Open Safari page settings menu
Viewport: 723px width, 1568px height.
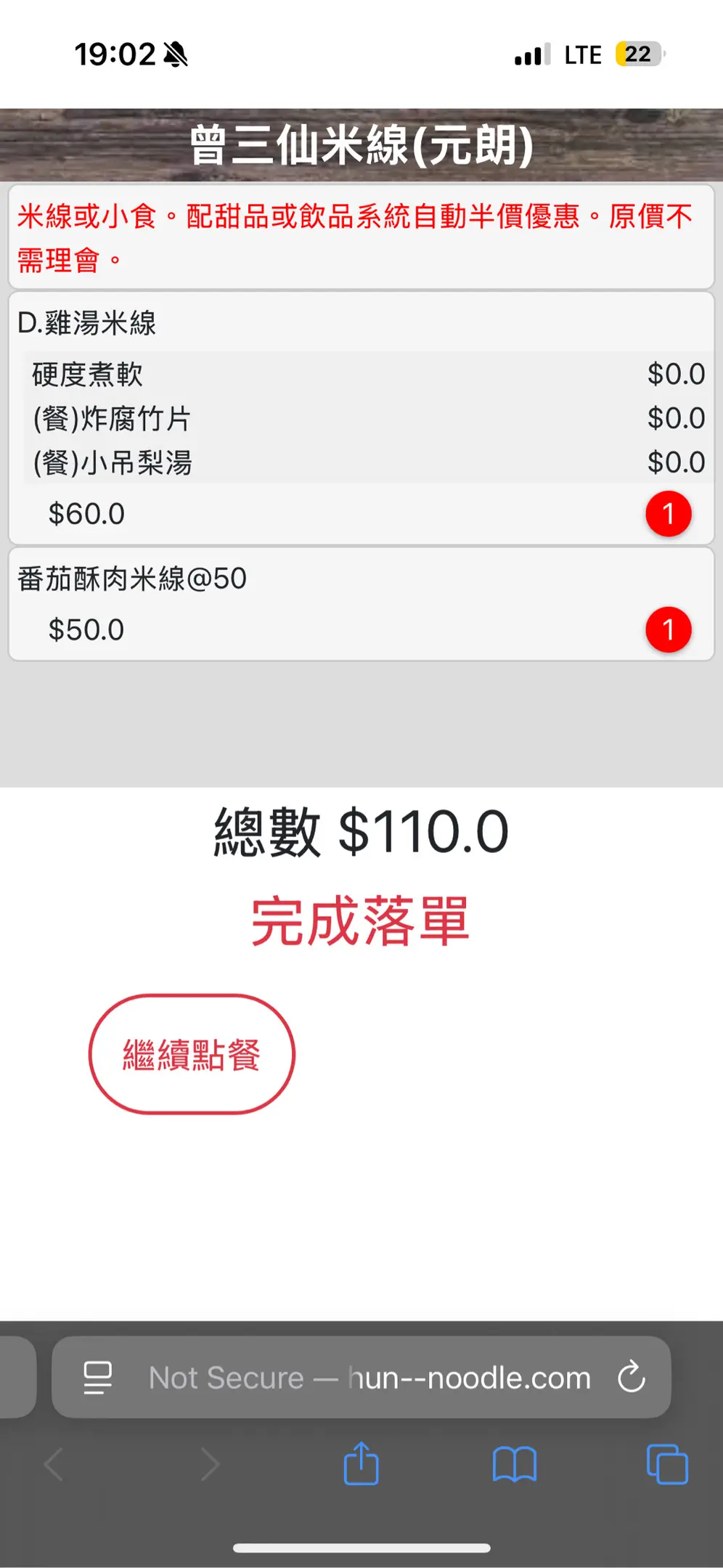tap(98, 1377)
